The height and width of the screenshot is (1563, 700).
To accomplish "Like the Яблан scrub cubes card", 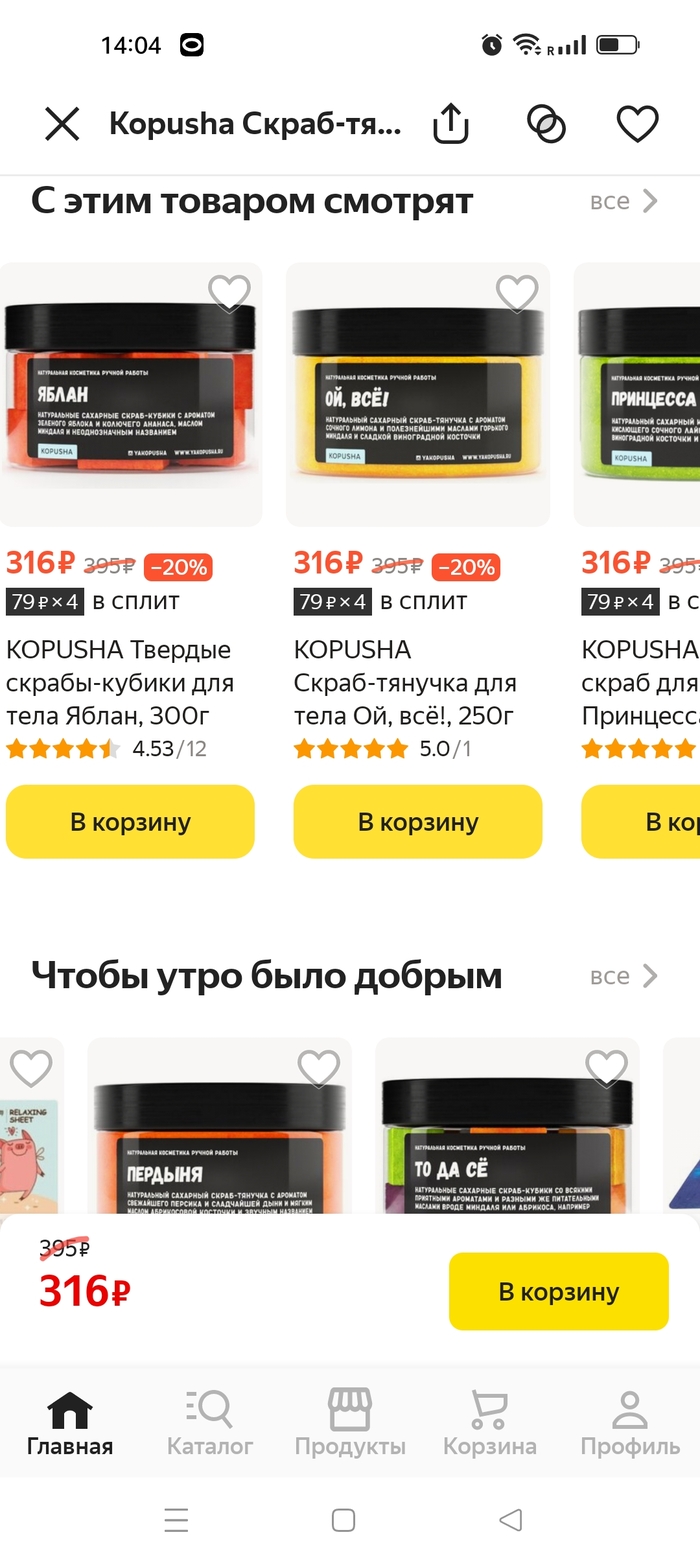I will (229, 293).
